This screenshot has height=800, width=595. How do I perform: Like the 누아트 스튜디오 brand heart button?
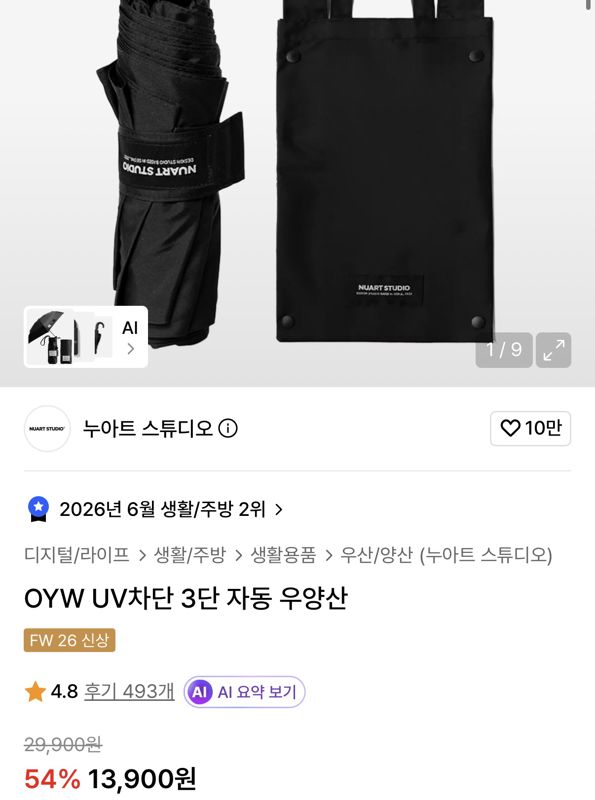click(x=530, y=428)
